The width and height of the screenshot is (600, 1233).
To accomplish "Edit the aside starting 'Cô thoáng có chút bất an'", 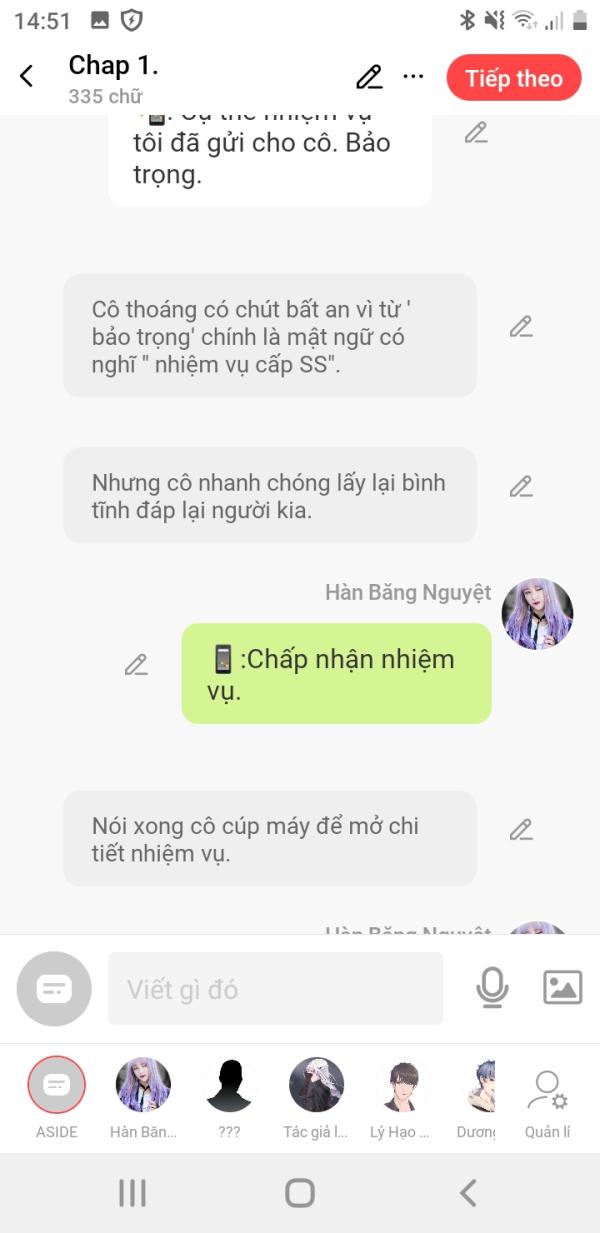I will (521, 327).
